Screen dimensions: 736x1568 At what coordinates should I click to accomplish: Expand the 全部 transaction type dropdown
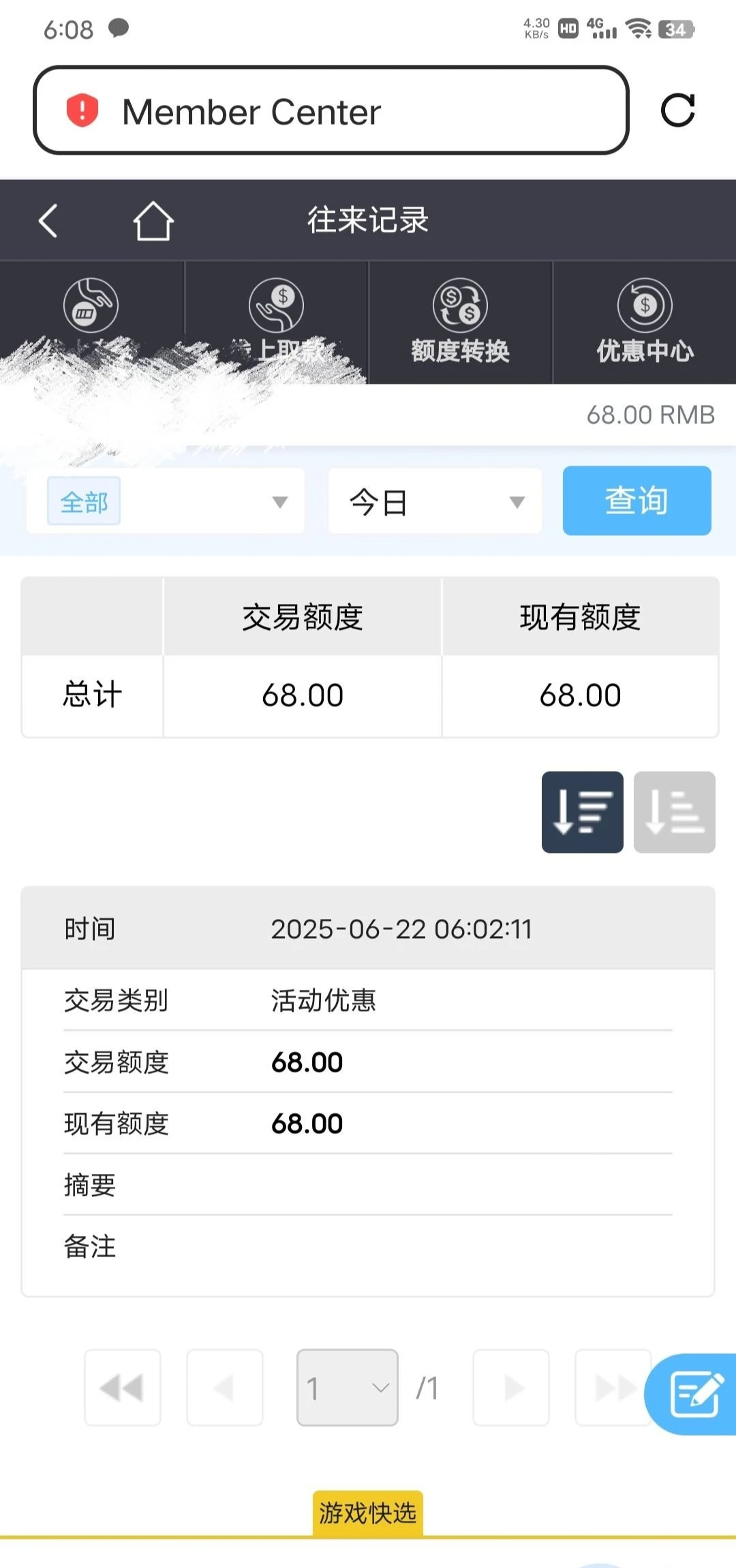click(166, 502)
